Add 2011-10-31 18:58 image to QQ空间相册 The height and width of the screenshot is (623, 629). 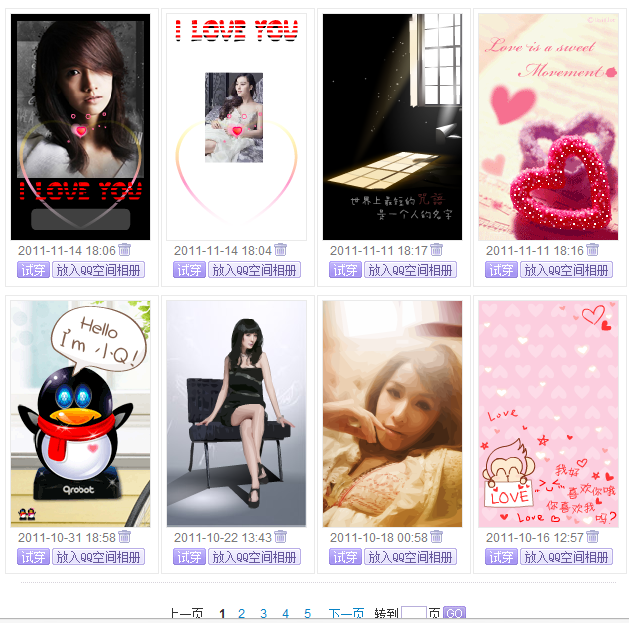click(x=98, y=557)
